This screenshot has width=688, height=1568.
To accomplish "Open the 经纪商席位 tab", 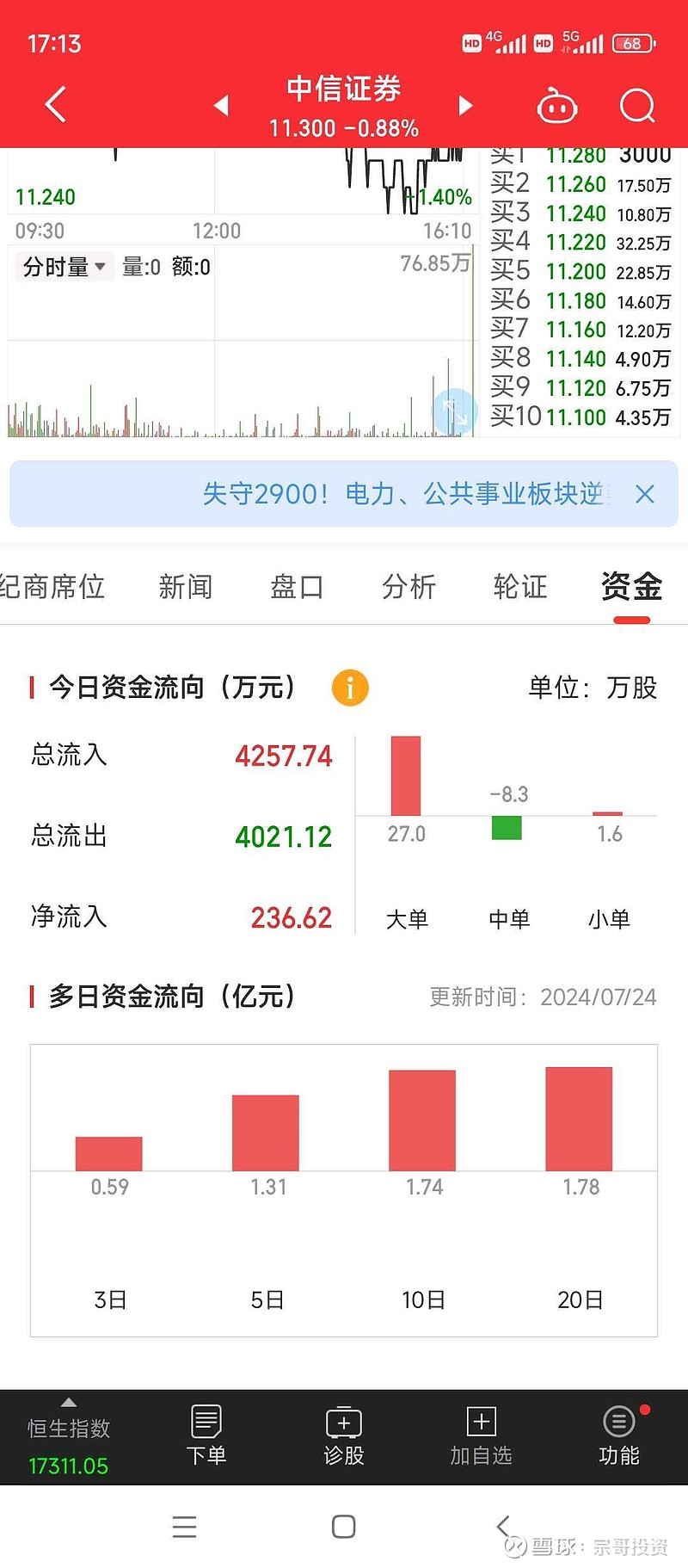I will [x=52, y=587].
